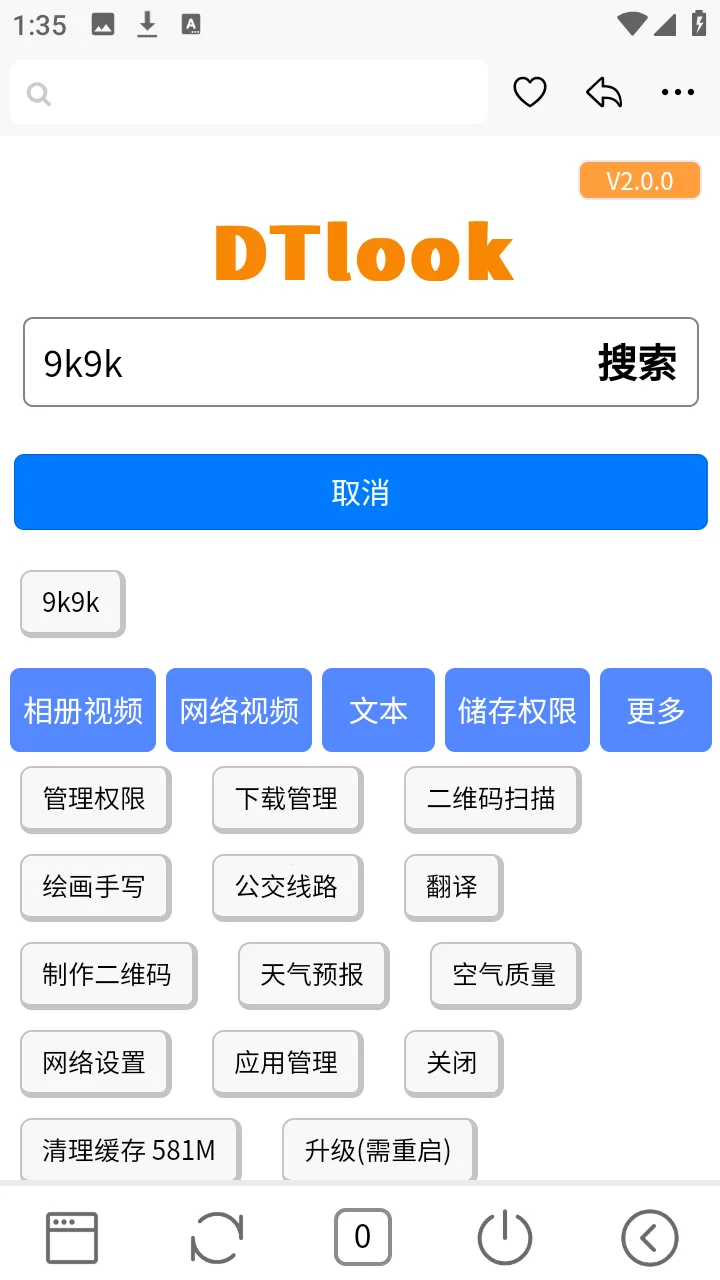Screen dimensions: 720x1280
Task: Tap the magnifier icon in the address bar
Action: pyautogui.click(x=38, y=93)
